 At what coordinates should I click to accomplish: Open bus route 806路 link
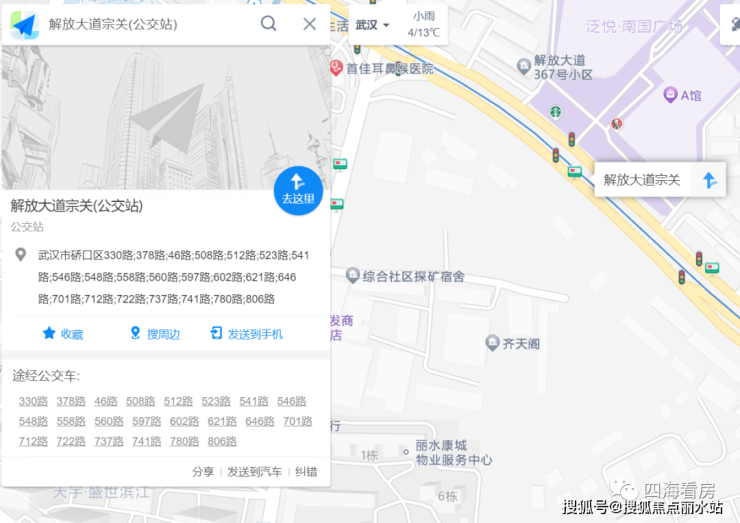point(222,441)
